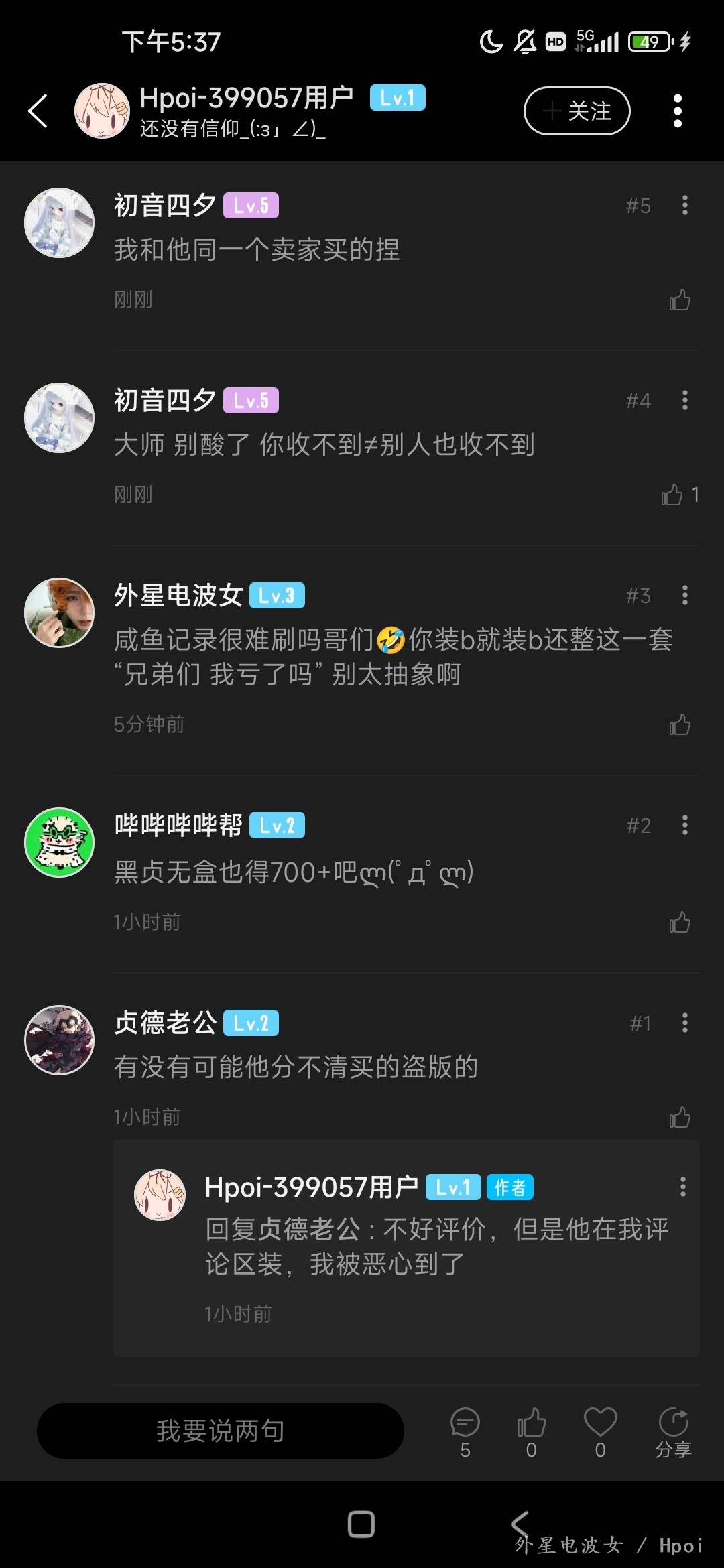Screen dimensions: 724x1568
Task: Tap the 我要说两句 comment box
Action: coord(221,1431)
